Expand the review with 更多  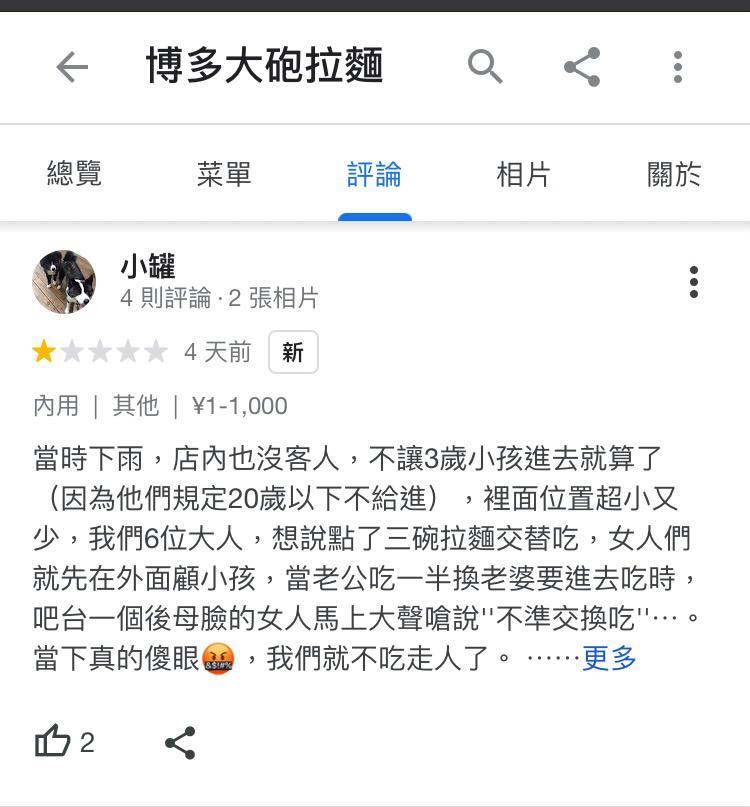[x=609, y=658]
